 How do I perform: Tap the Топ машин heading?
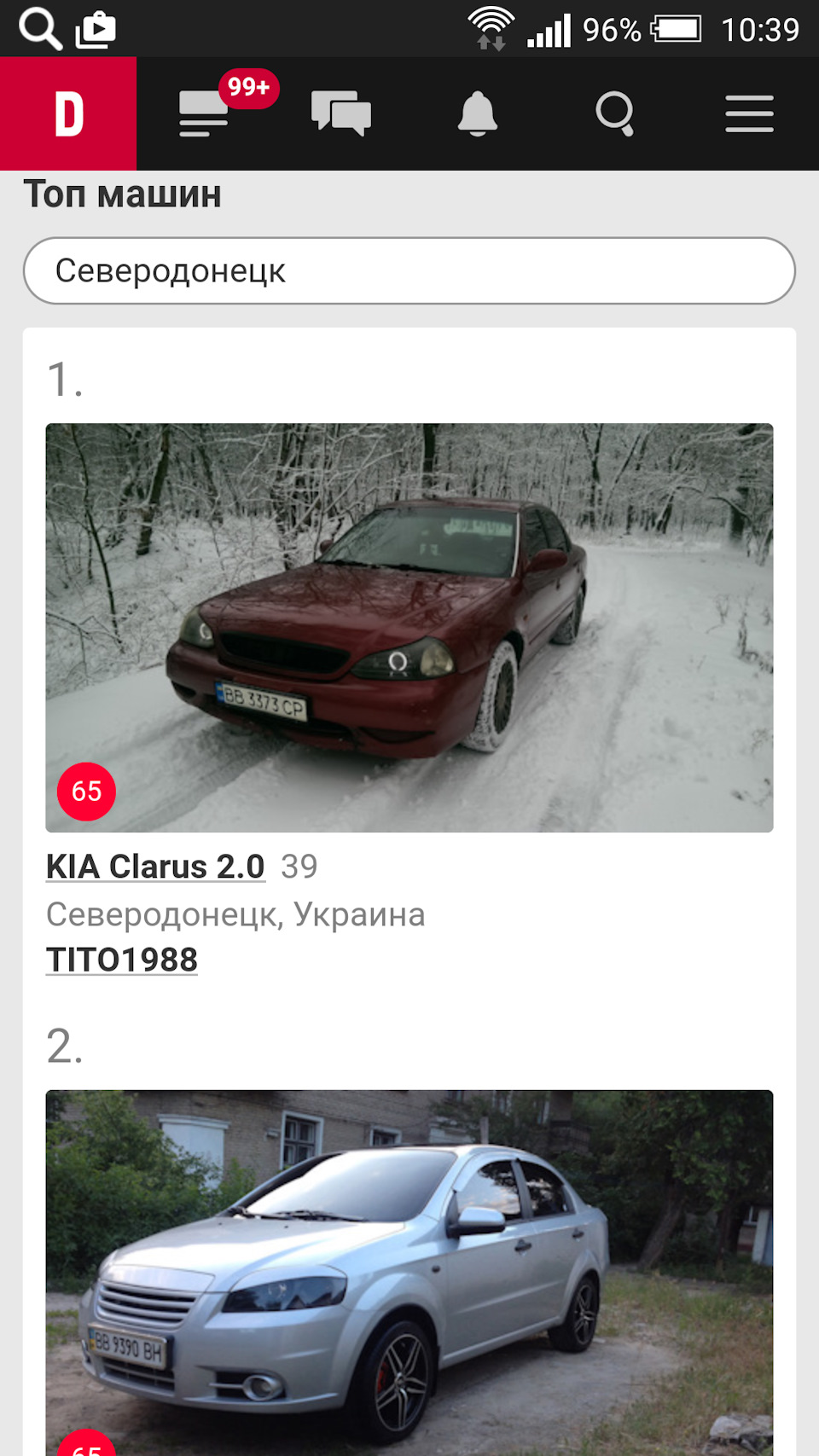pyautogui.click(x=122, y=194)
